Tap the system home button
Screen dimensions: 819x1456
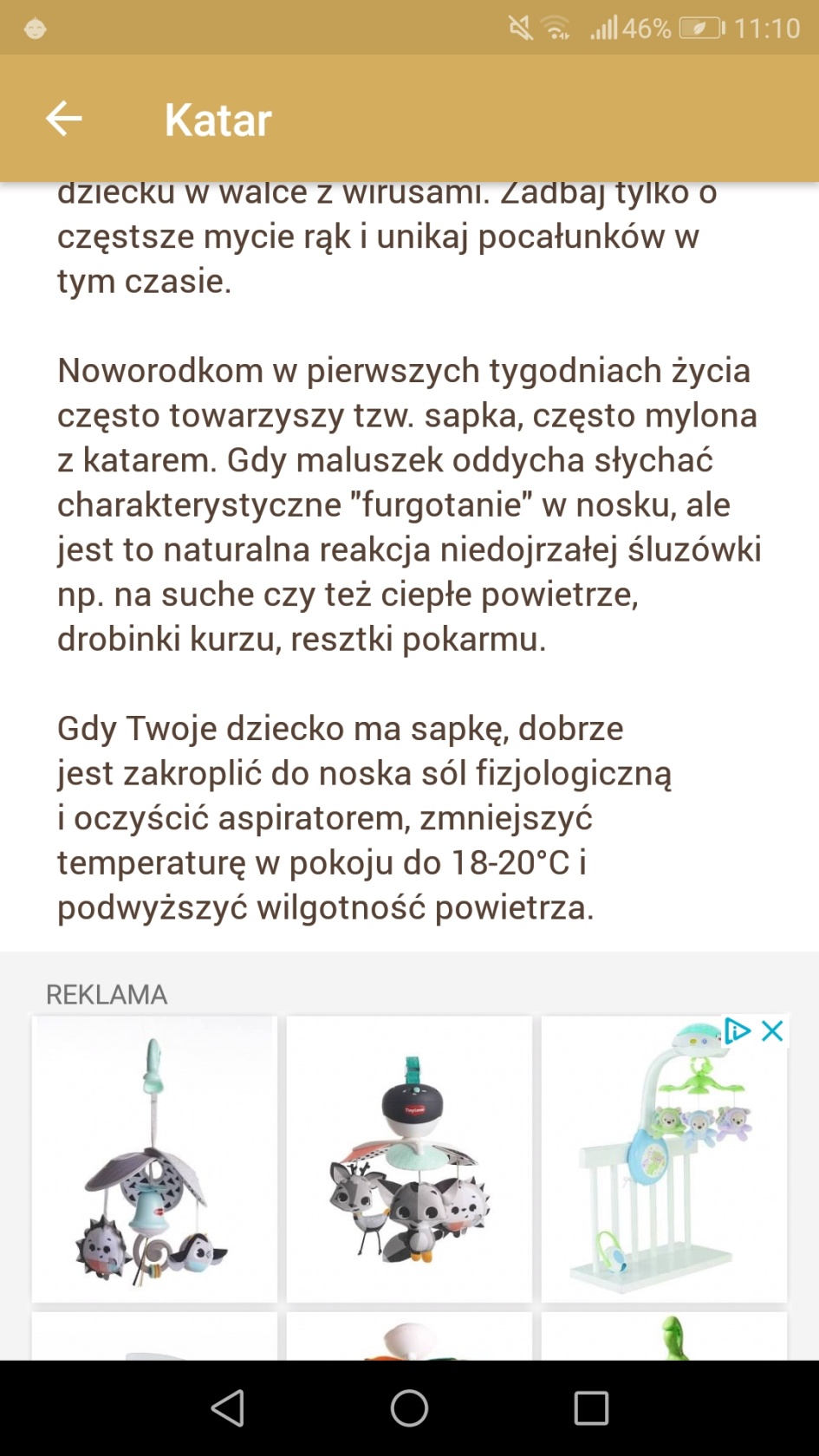(x=409, y=1408)
